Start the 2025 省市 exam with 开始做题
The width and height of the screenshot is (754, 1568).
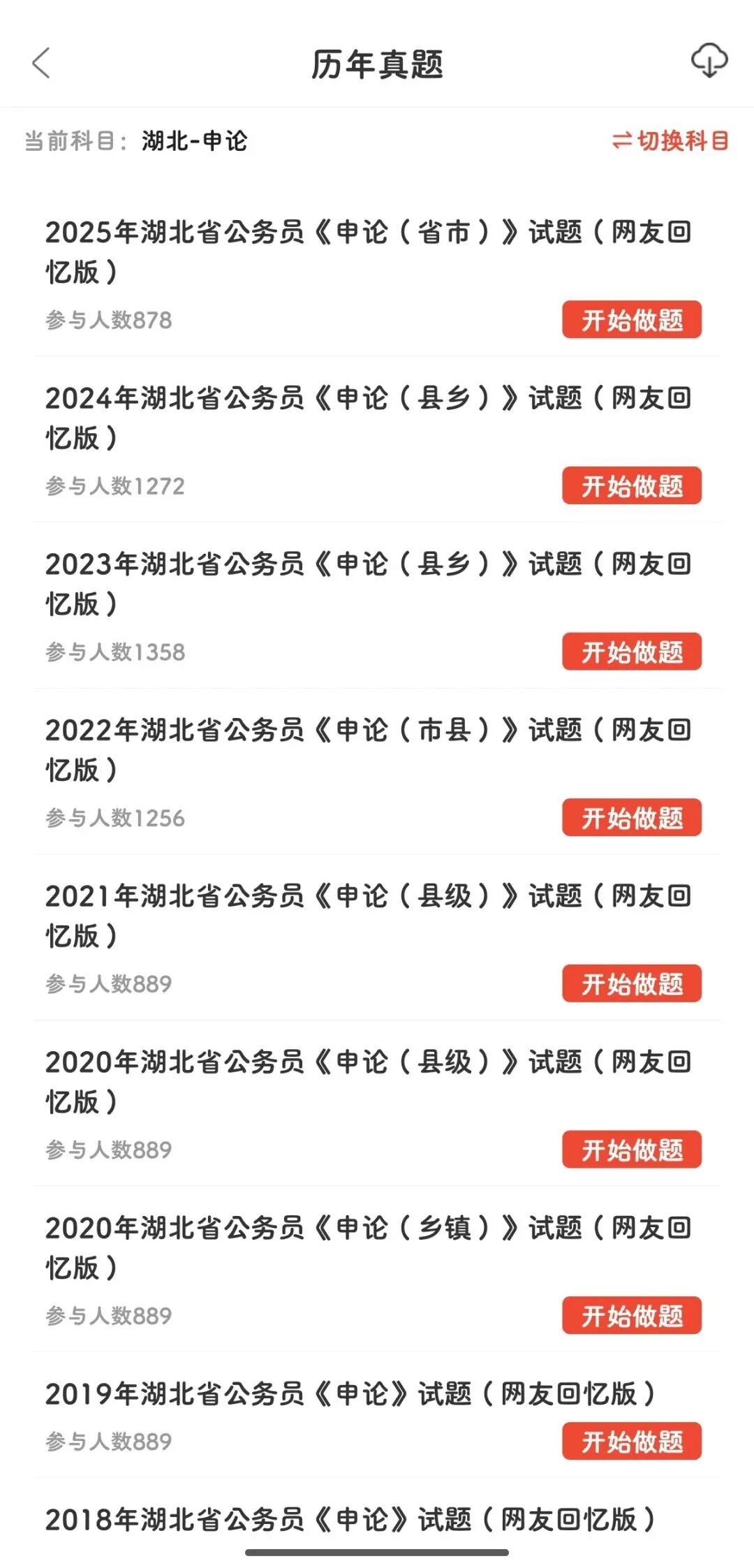coord(631,320)
